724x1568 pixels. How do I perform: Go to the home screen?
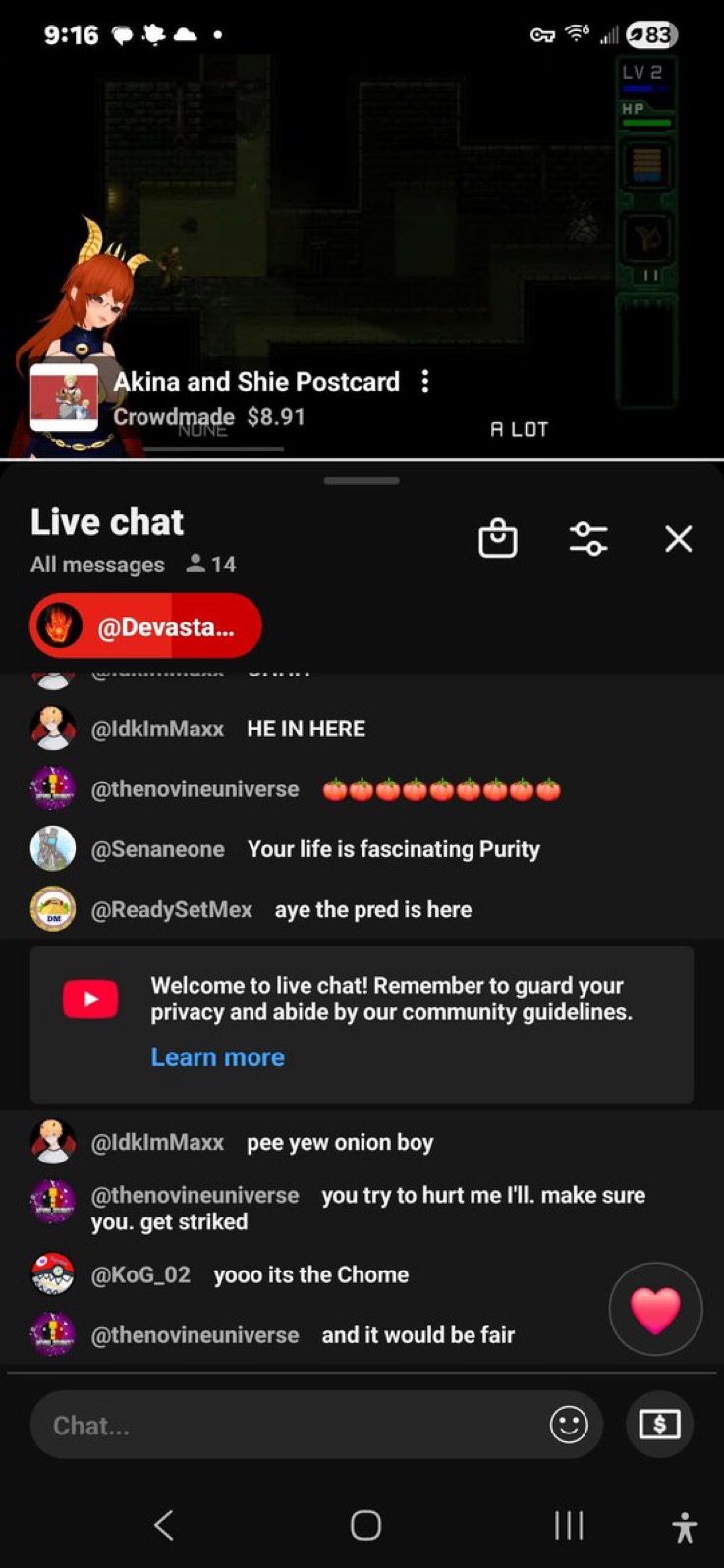(365, 1525)
